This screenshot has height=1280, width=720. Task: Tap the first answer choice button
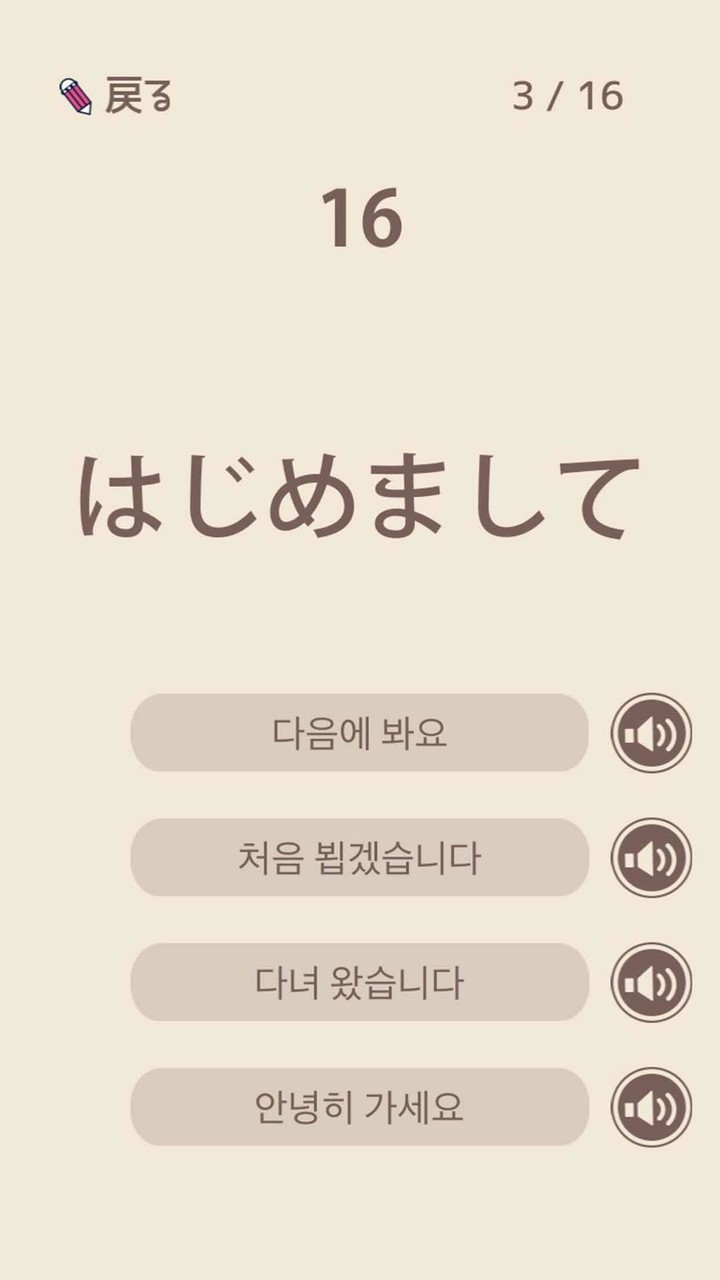[360, 733]
